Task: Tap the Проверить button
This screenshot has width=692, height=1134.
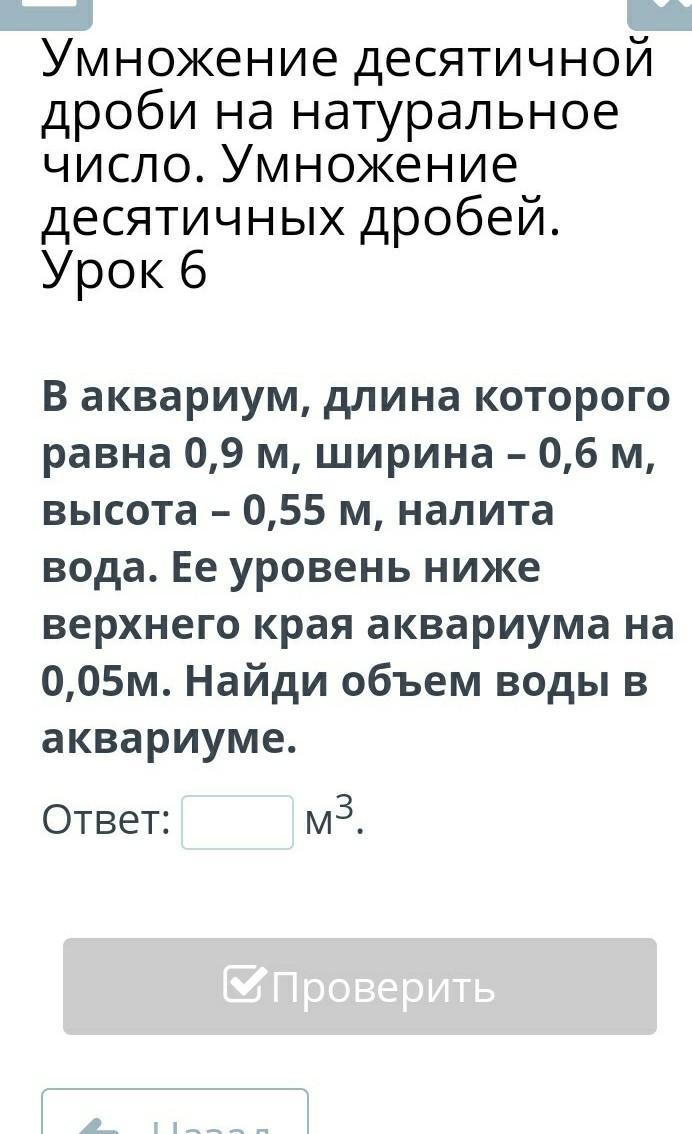Action: tap(359, 986)
